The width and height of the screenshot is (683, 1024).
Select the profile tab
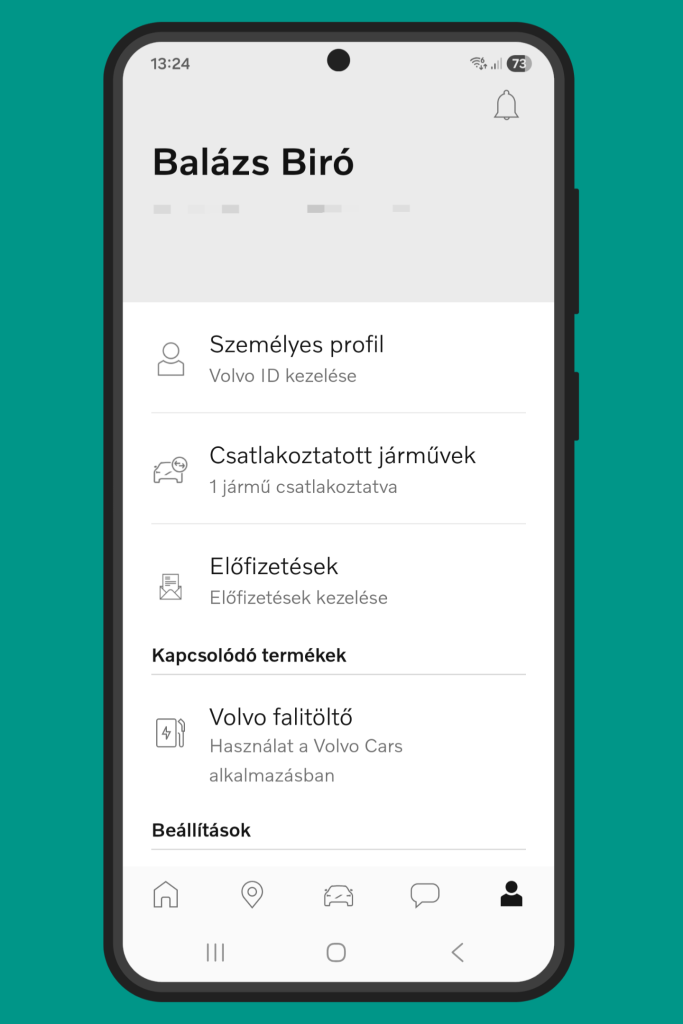[x=511, y=894]
